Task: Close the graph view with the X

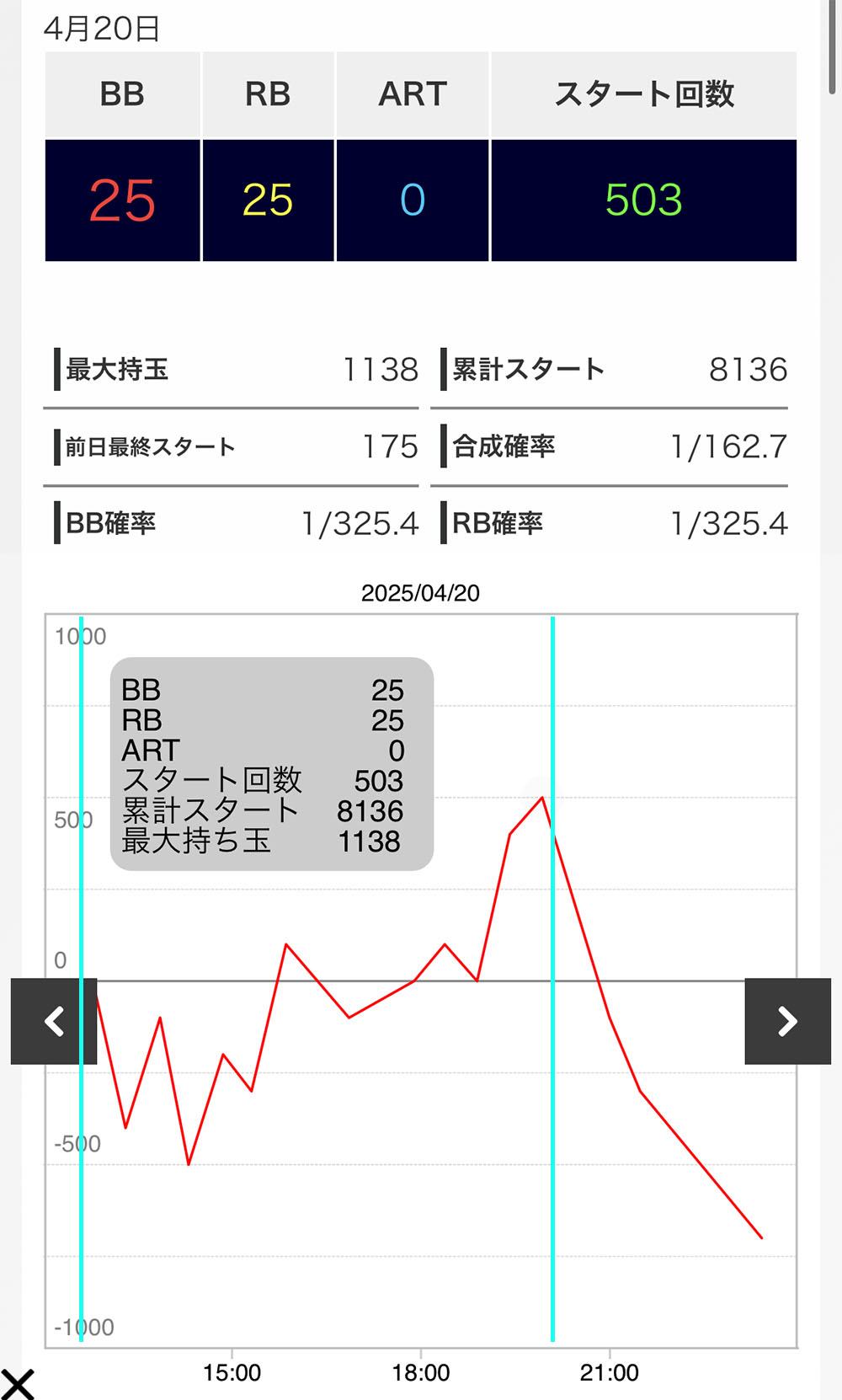Action: pos(17,1384)
